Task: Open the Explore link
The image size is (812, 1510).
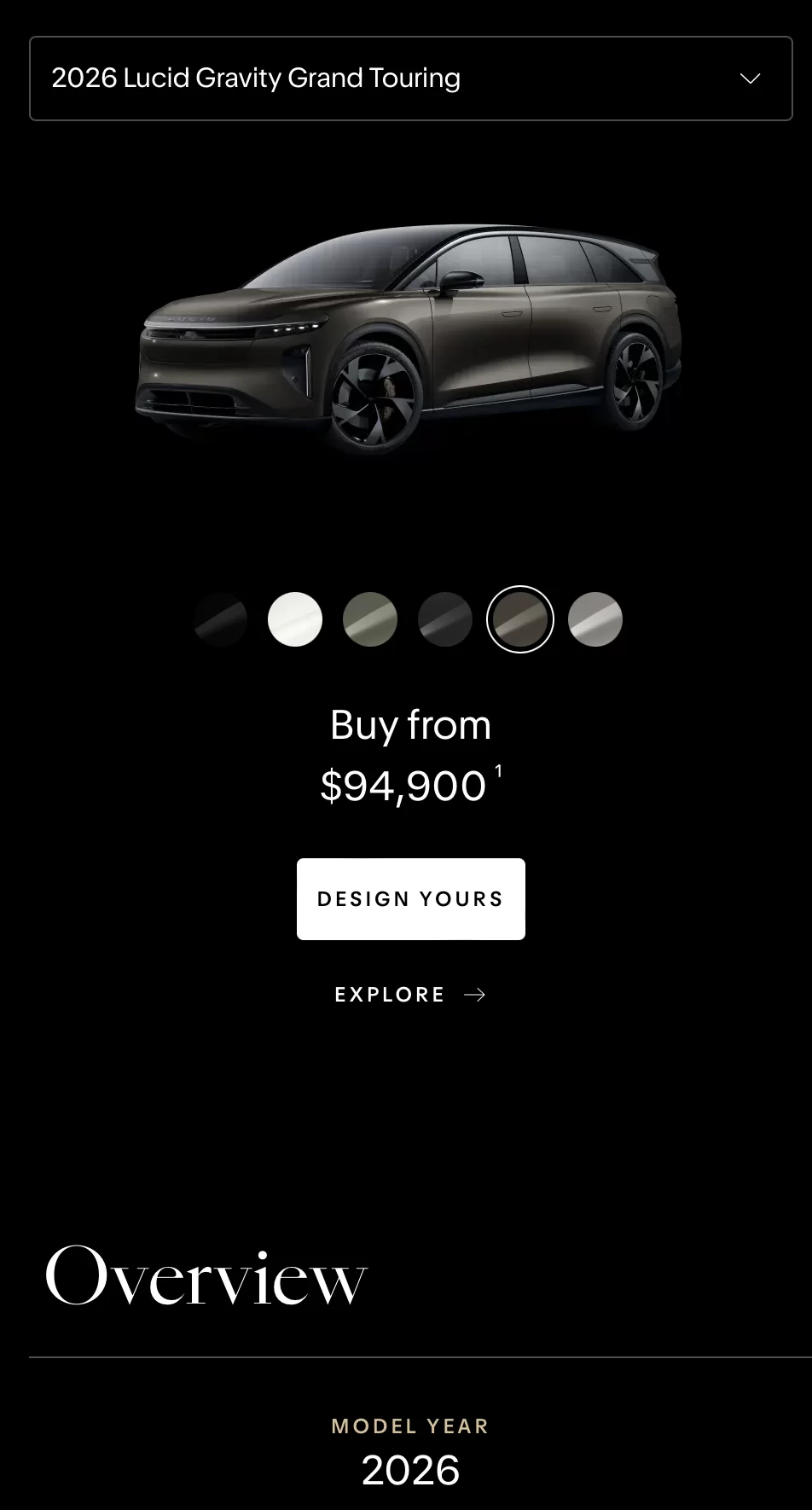Action: [x=410, y=995]
